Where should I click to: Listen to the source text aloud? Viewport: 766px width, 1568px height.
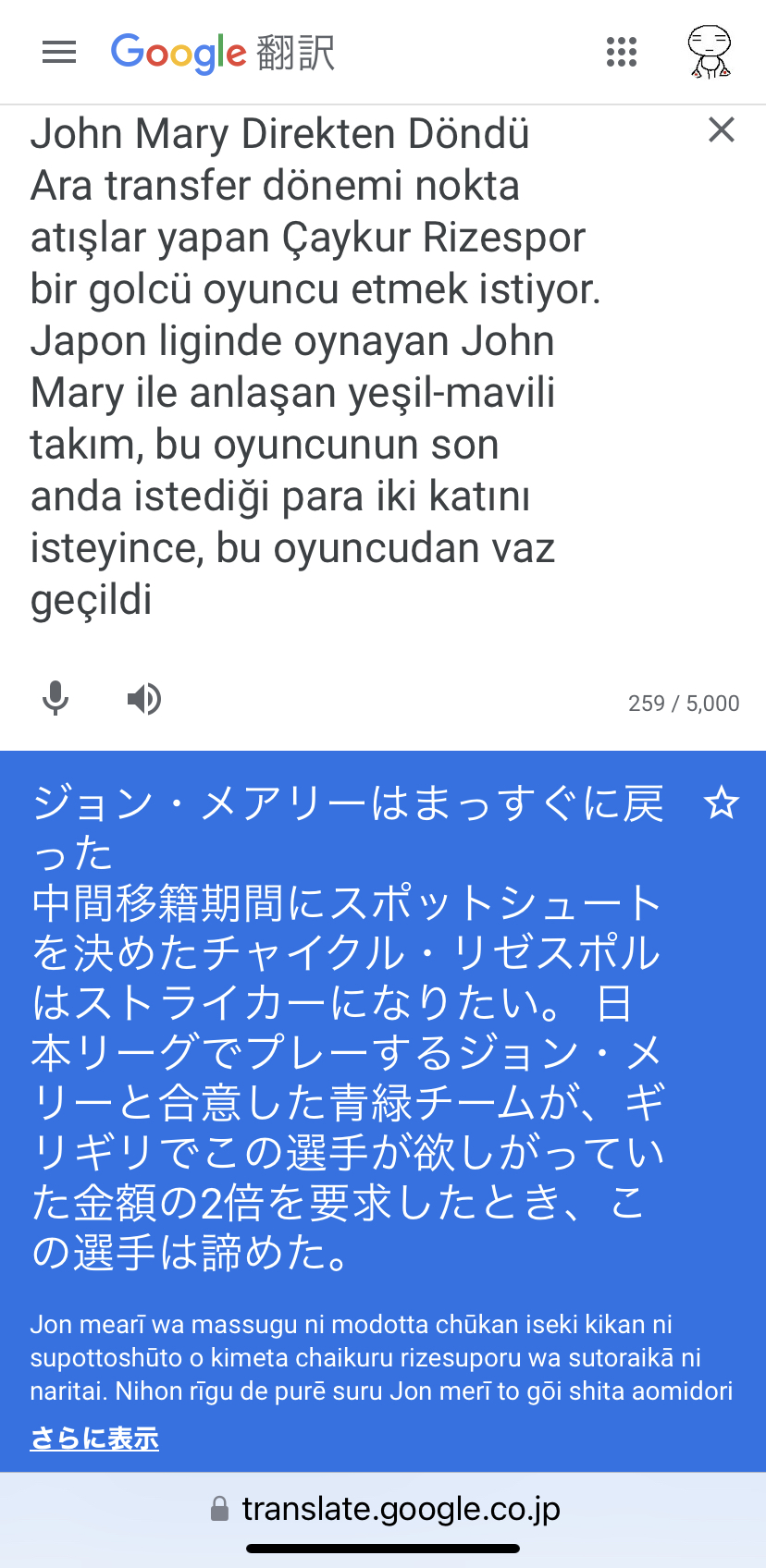[143, 699]
